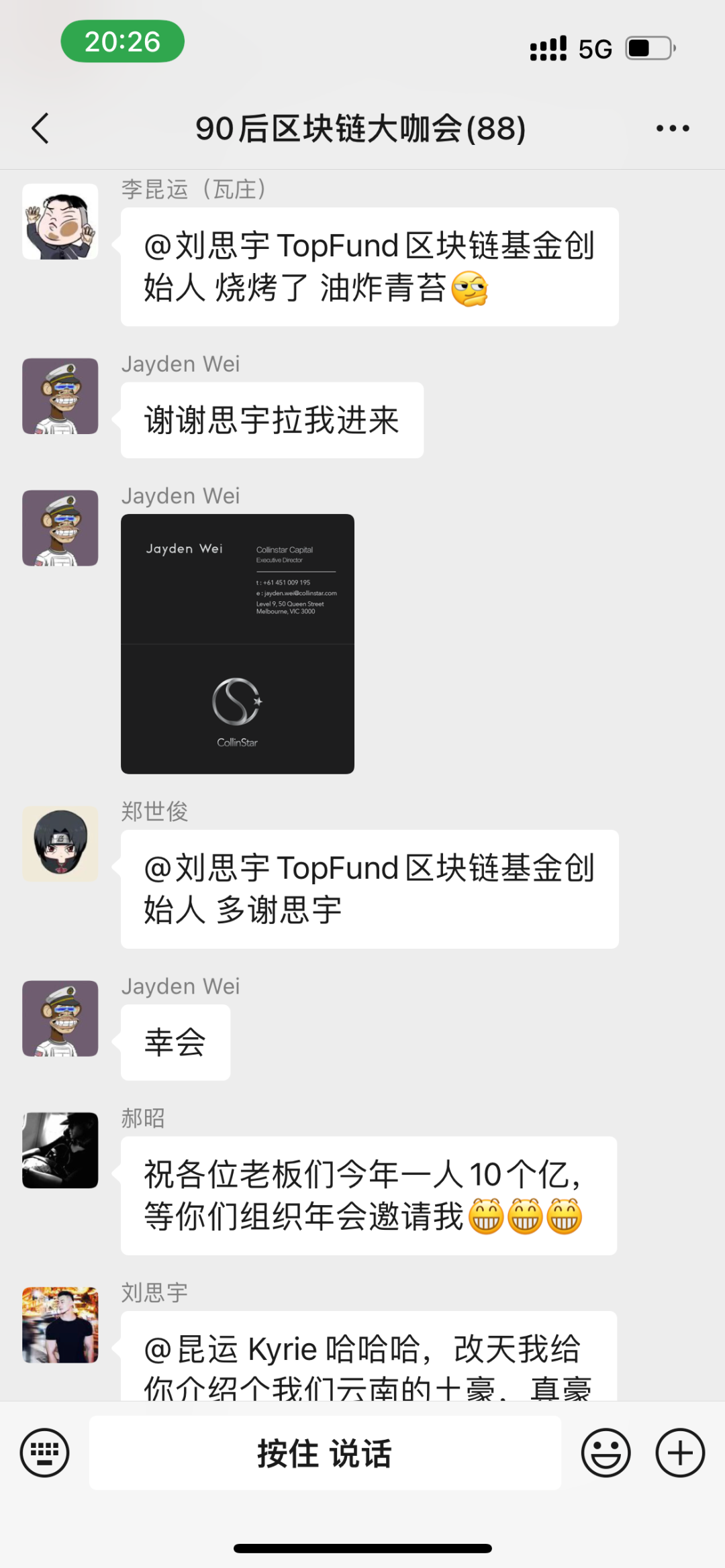
Task: Open the plus attachment menu
Action: coord(681,1453)
